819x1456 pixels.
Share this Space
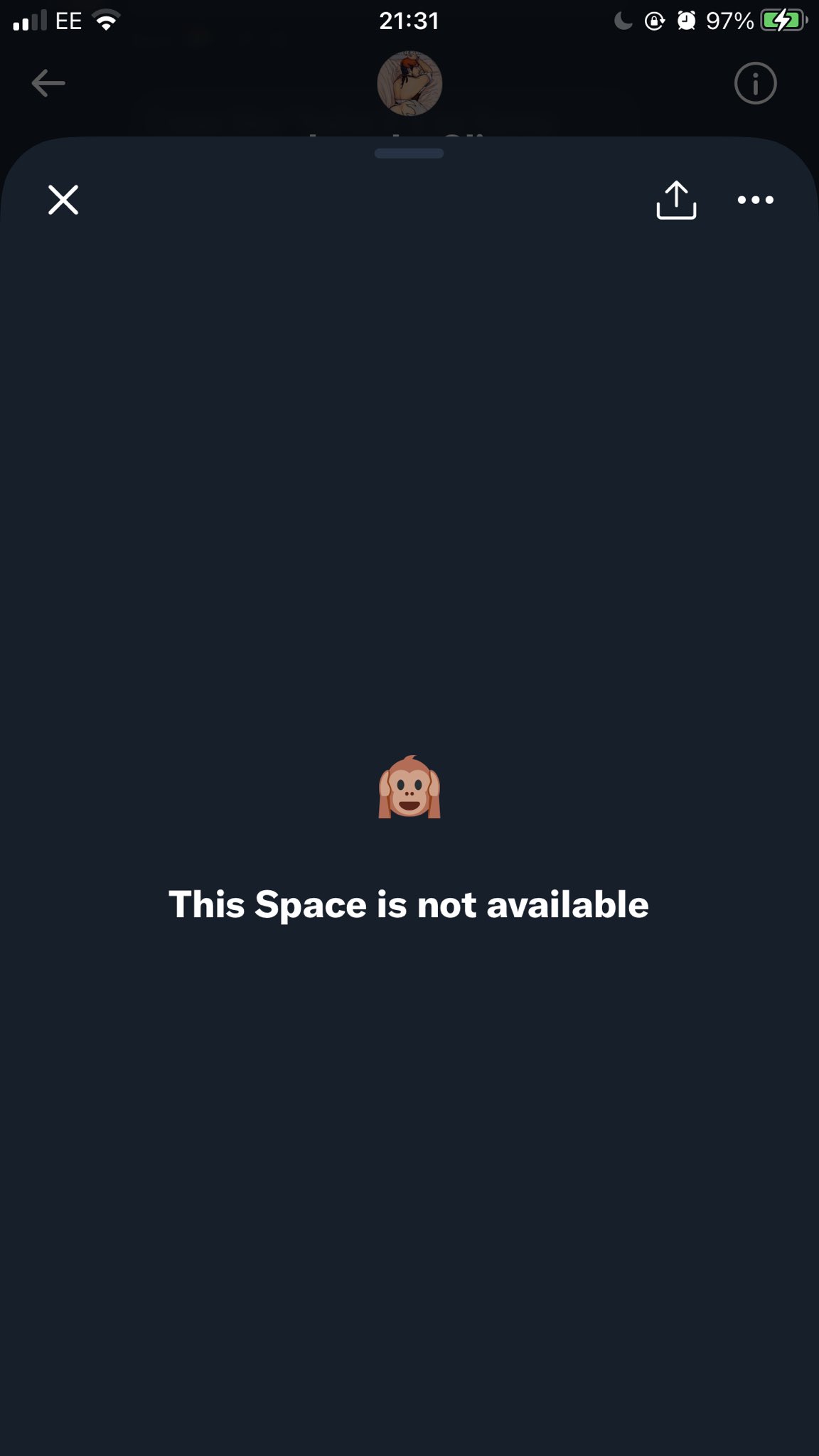point(675,200)
